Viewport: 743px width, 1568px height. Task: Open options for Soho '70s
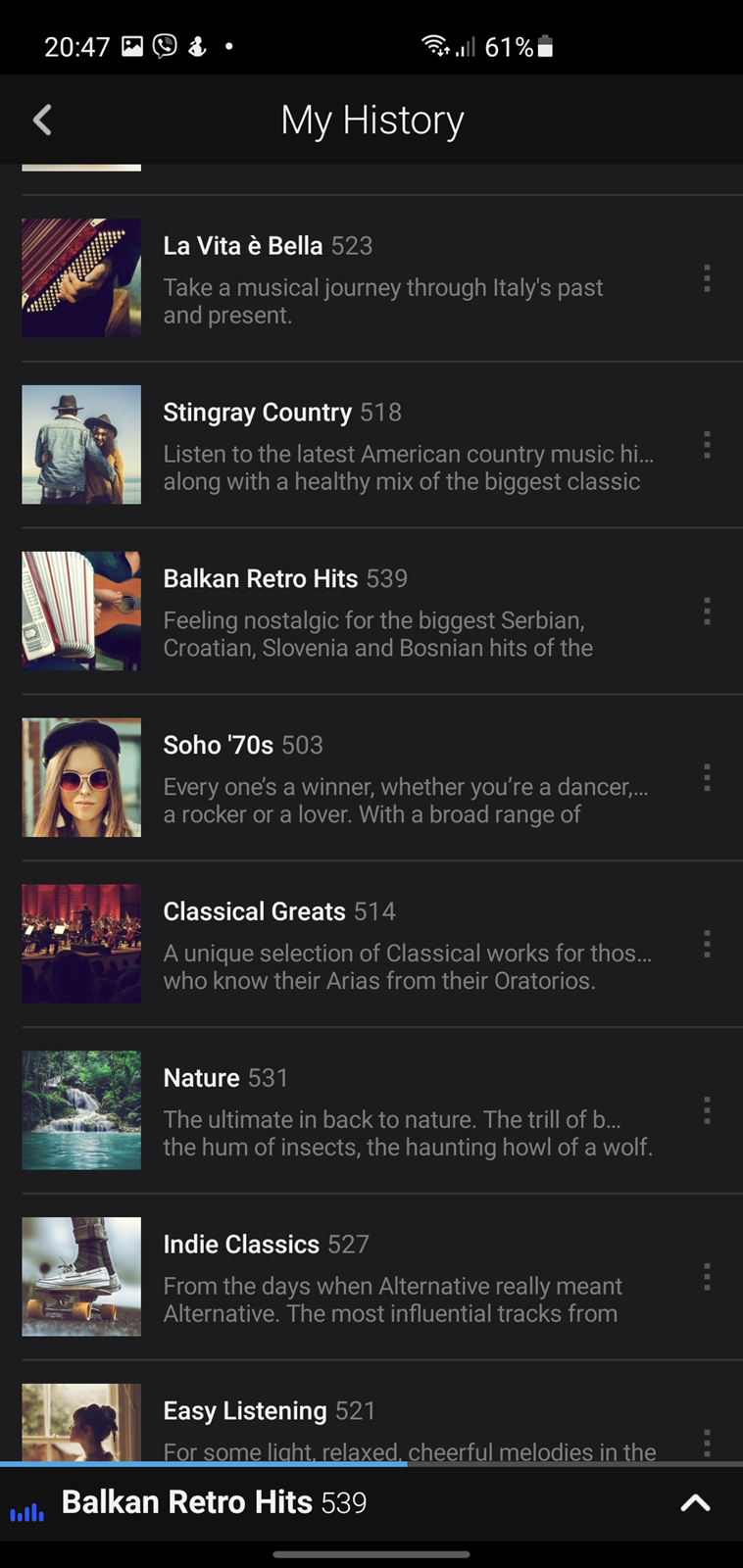[x=707, y=778]
